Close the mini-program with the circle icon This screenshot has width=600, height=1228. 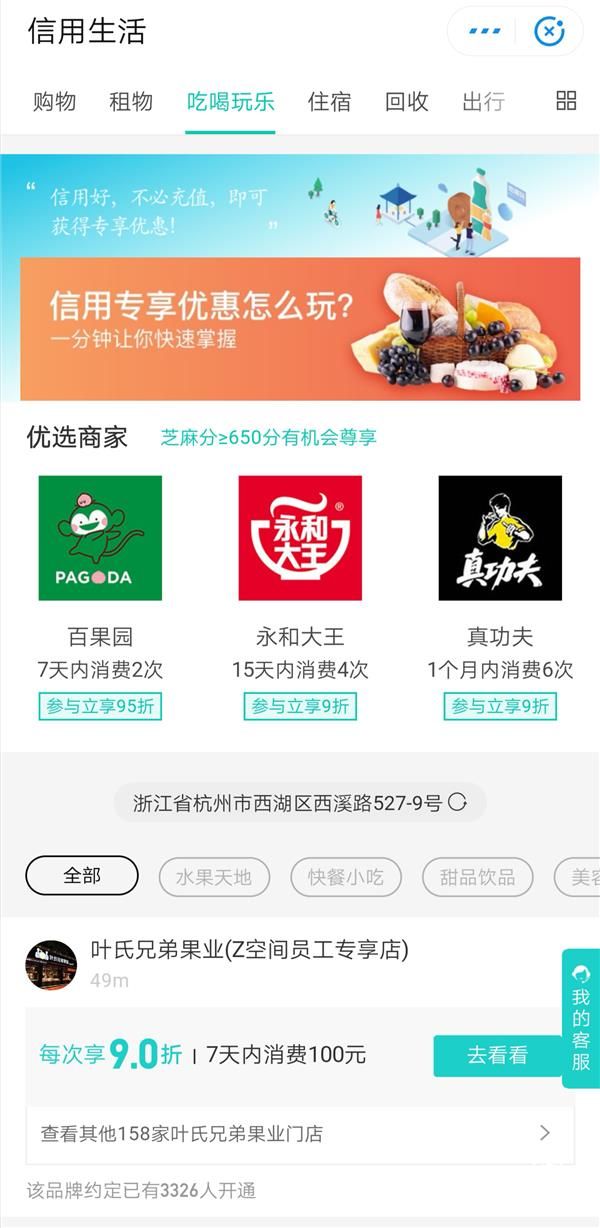(549, 32)
